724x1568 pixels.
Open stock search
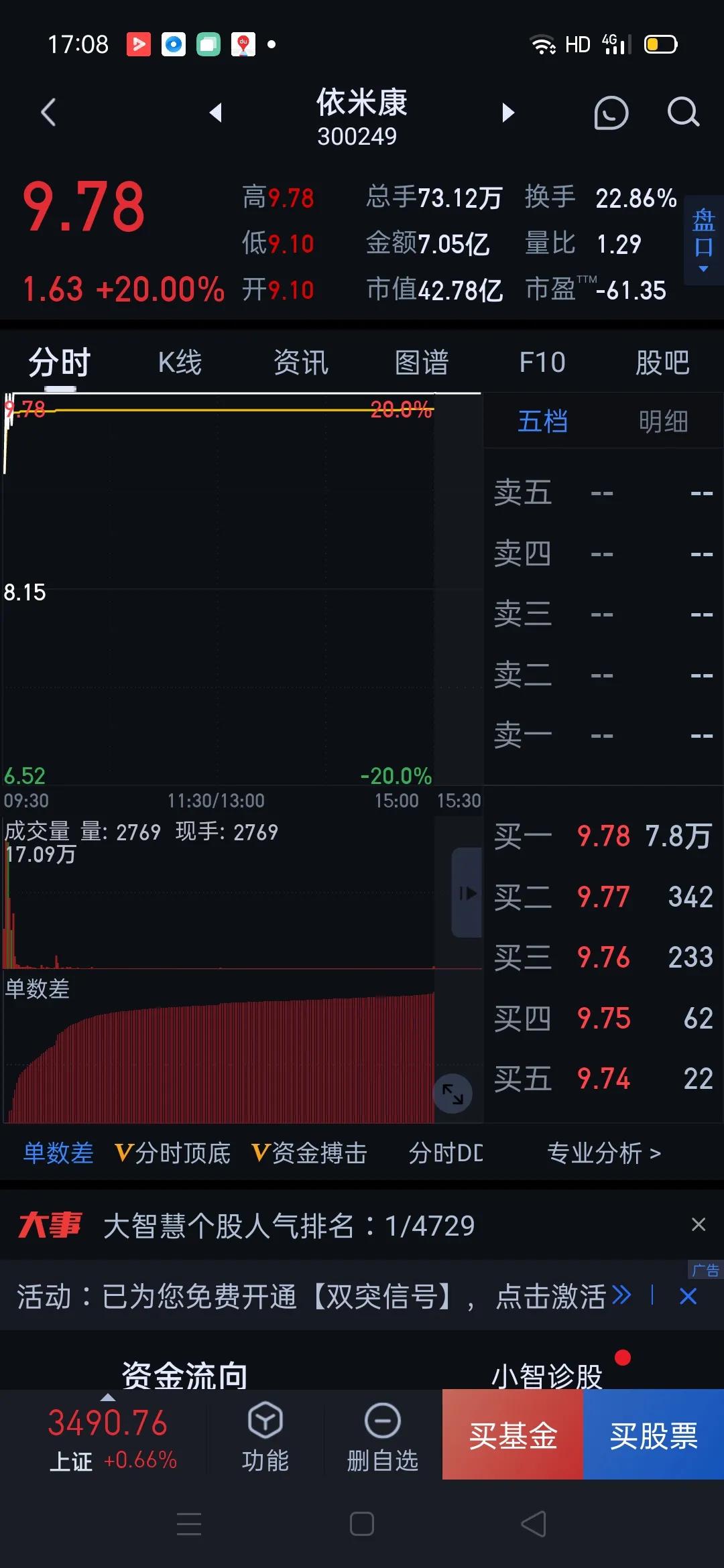(683, 113)
